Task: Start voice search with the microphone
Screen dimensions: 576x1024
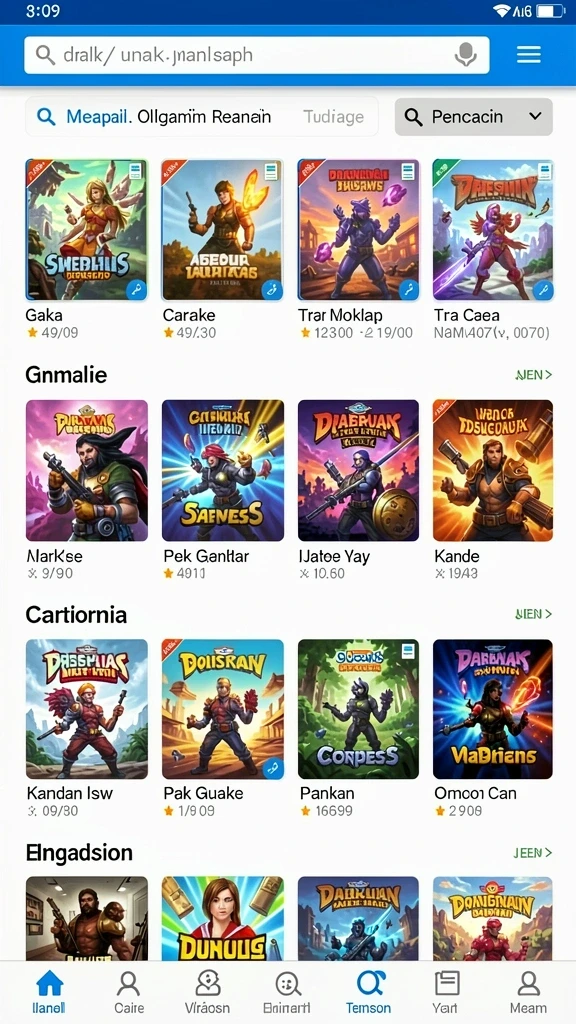Action: tap(466, 55)
